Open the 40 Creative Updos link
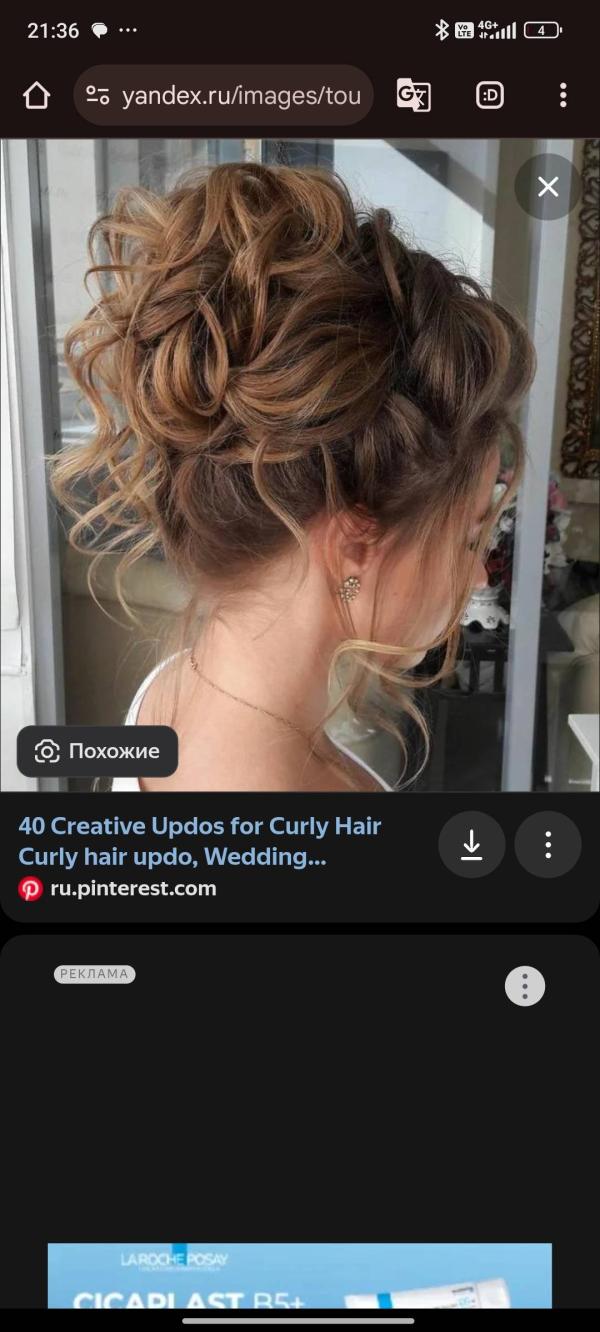600x1332 pixels. pos(200,841)
